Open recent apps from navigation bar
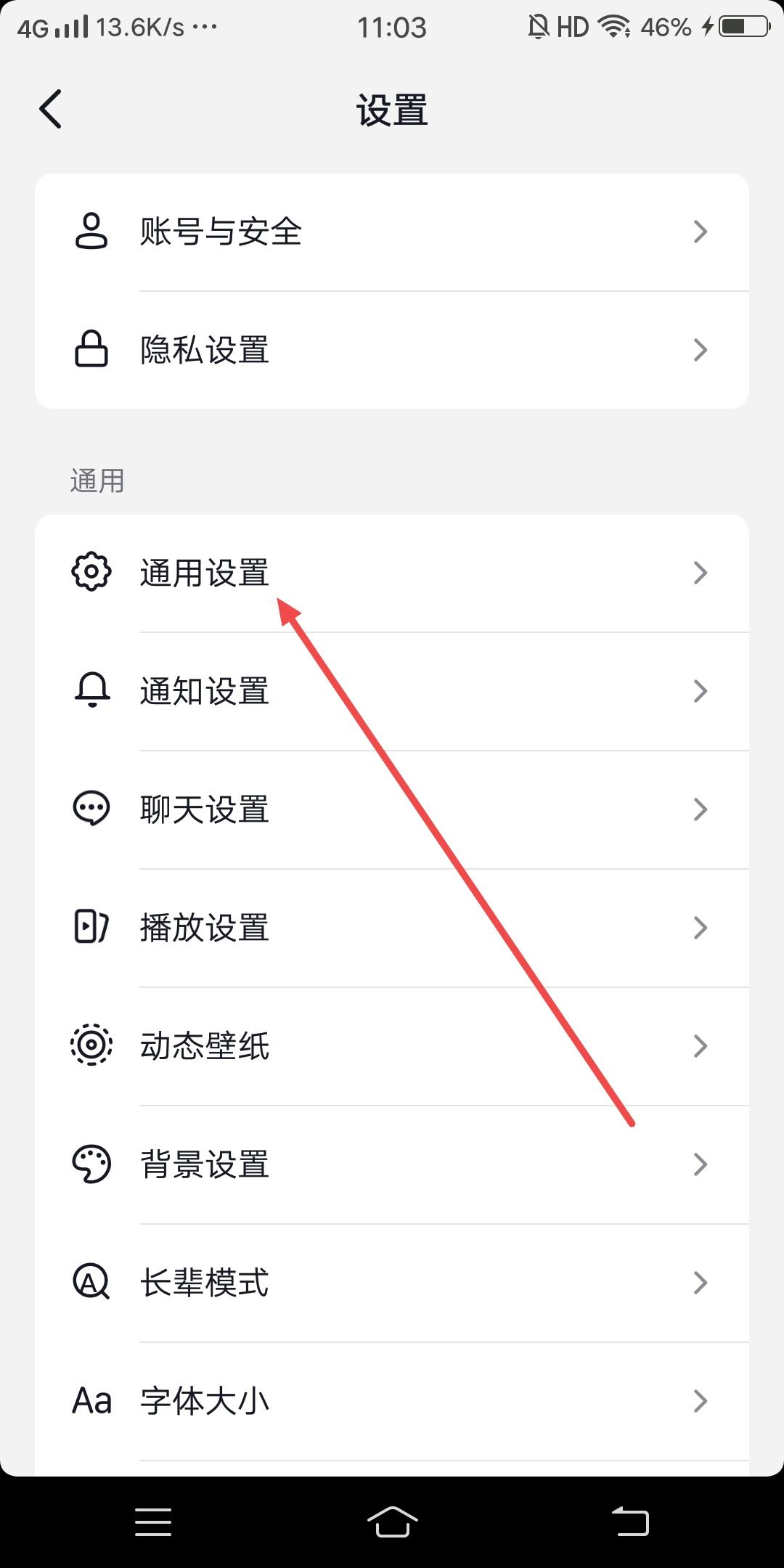This screenshot has height=1568, width=784. (153, 1522)
